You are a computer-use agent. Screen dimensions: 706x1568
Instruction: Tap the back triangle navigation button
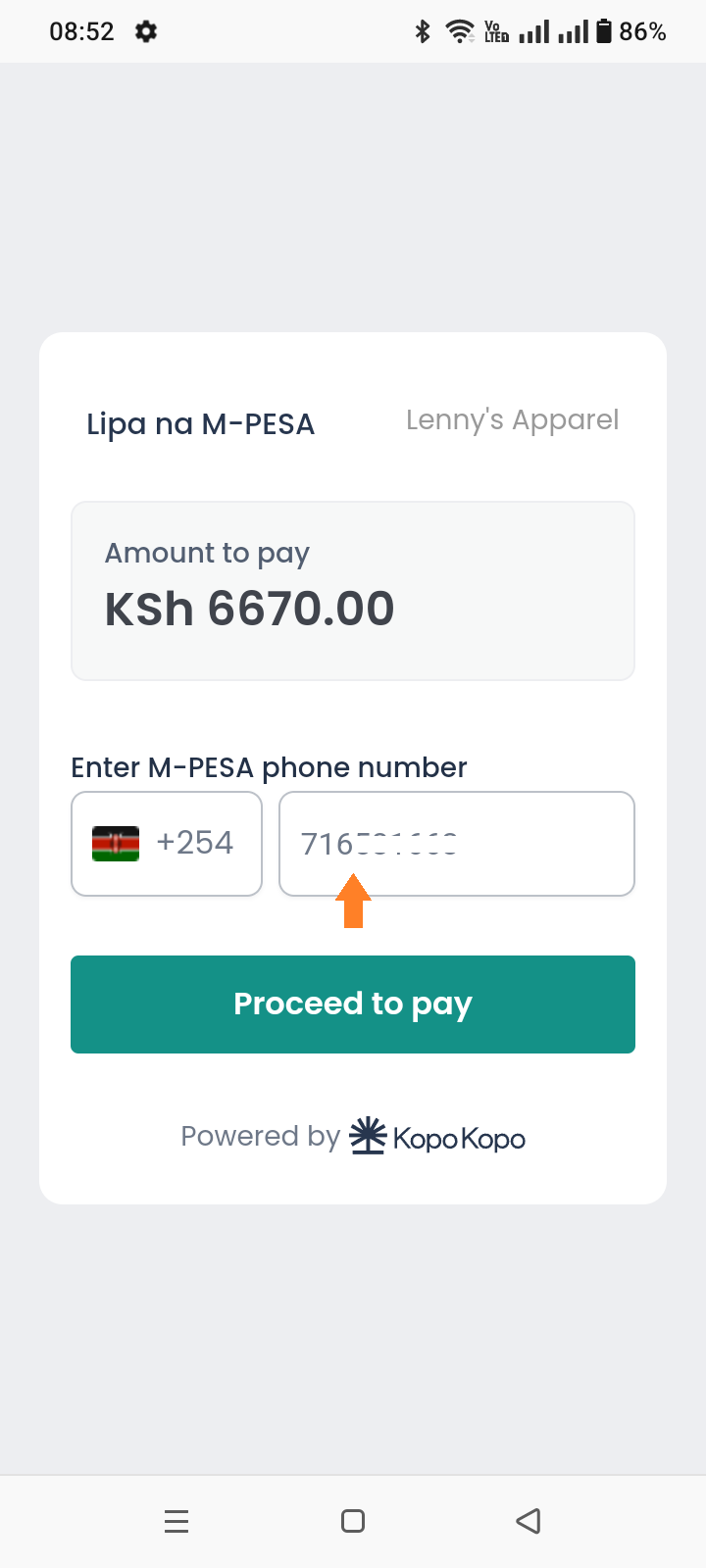pos(528,1521)
